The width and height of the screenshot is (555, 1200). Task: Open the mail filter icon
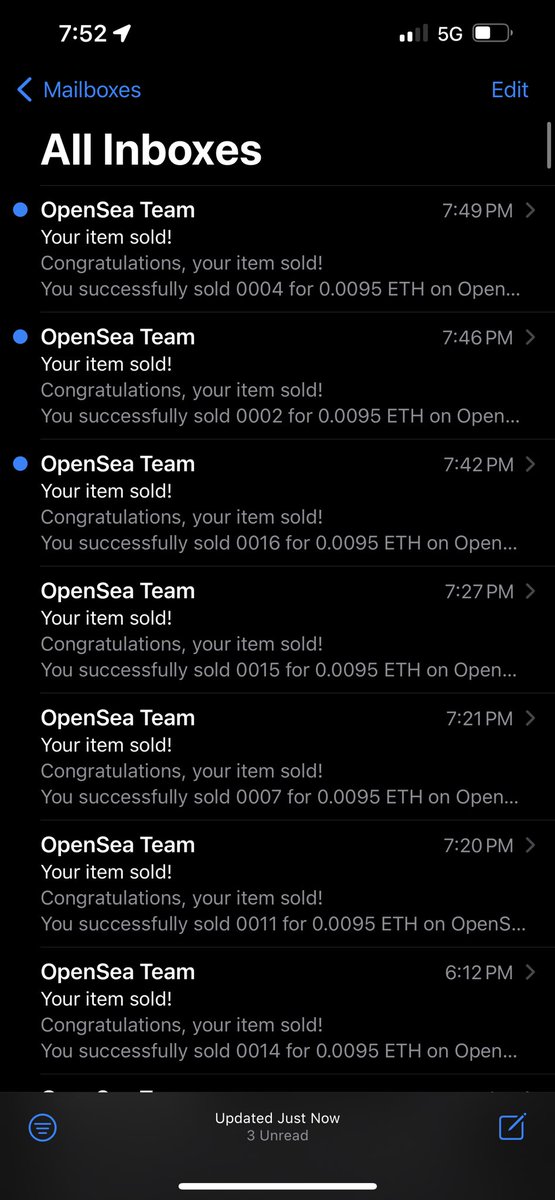click(x=42, y=1128)
